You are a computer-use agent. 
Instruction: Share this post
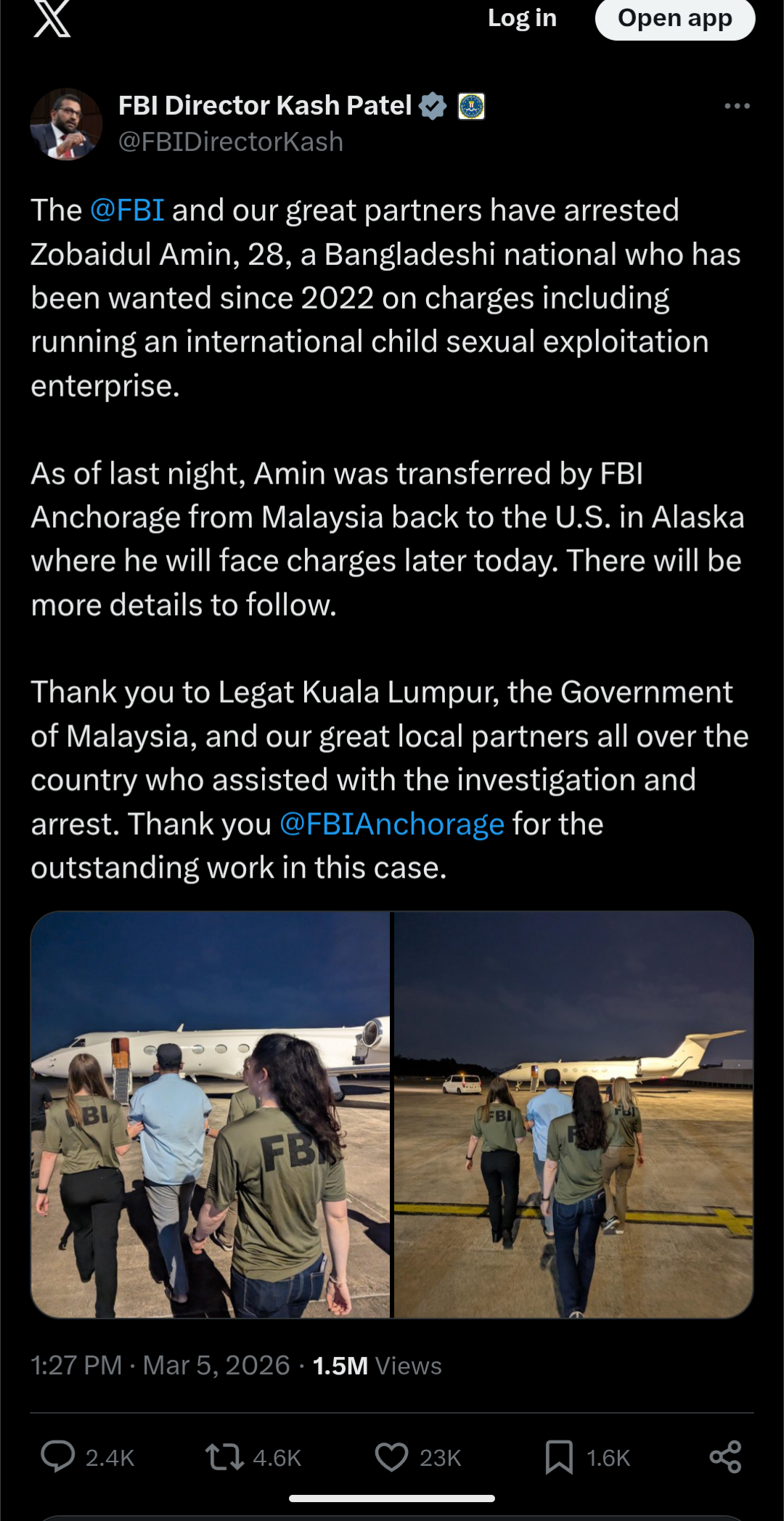[x=725, y=1456]
